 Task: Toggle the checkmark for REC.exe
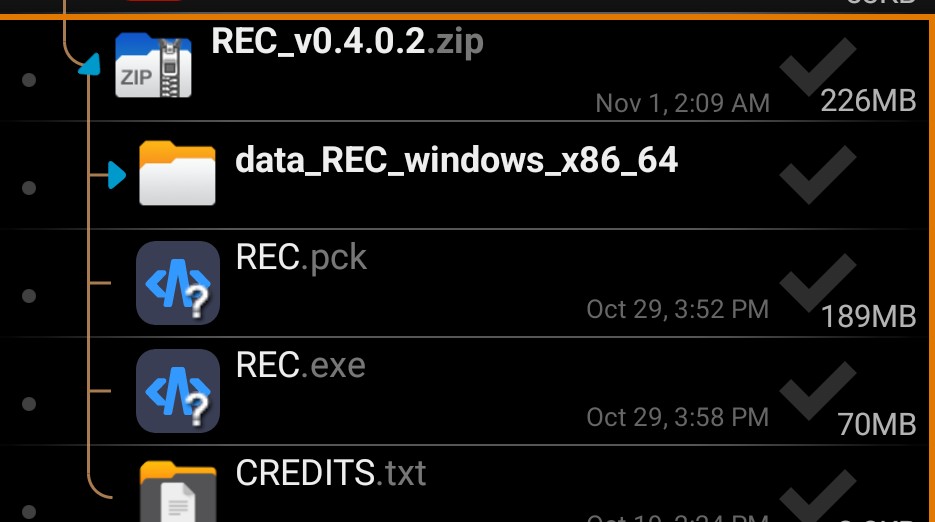(x=818, y=392)
